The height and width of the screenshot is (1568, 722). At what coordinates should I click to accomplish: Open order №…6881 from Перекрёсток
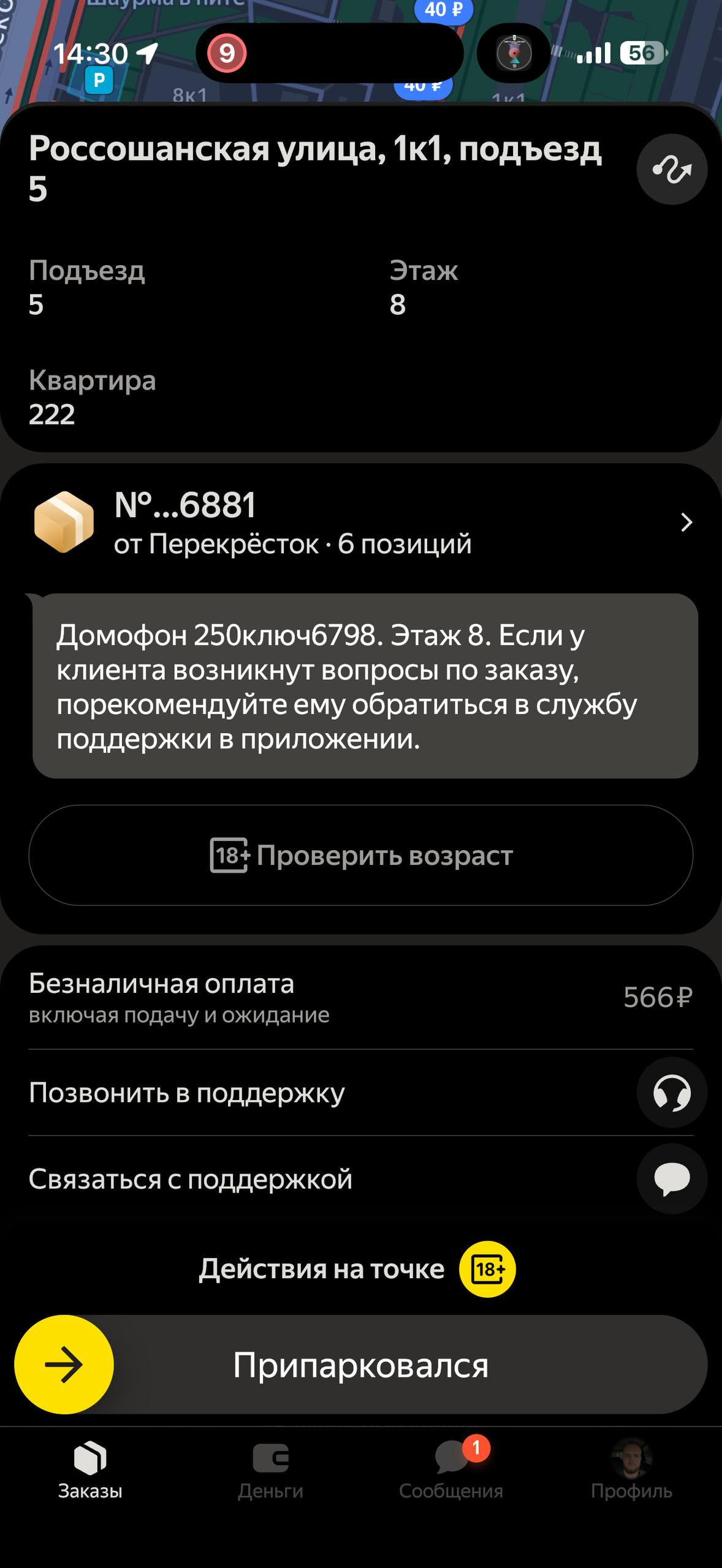click(x=362, y=522)
